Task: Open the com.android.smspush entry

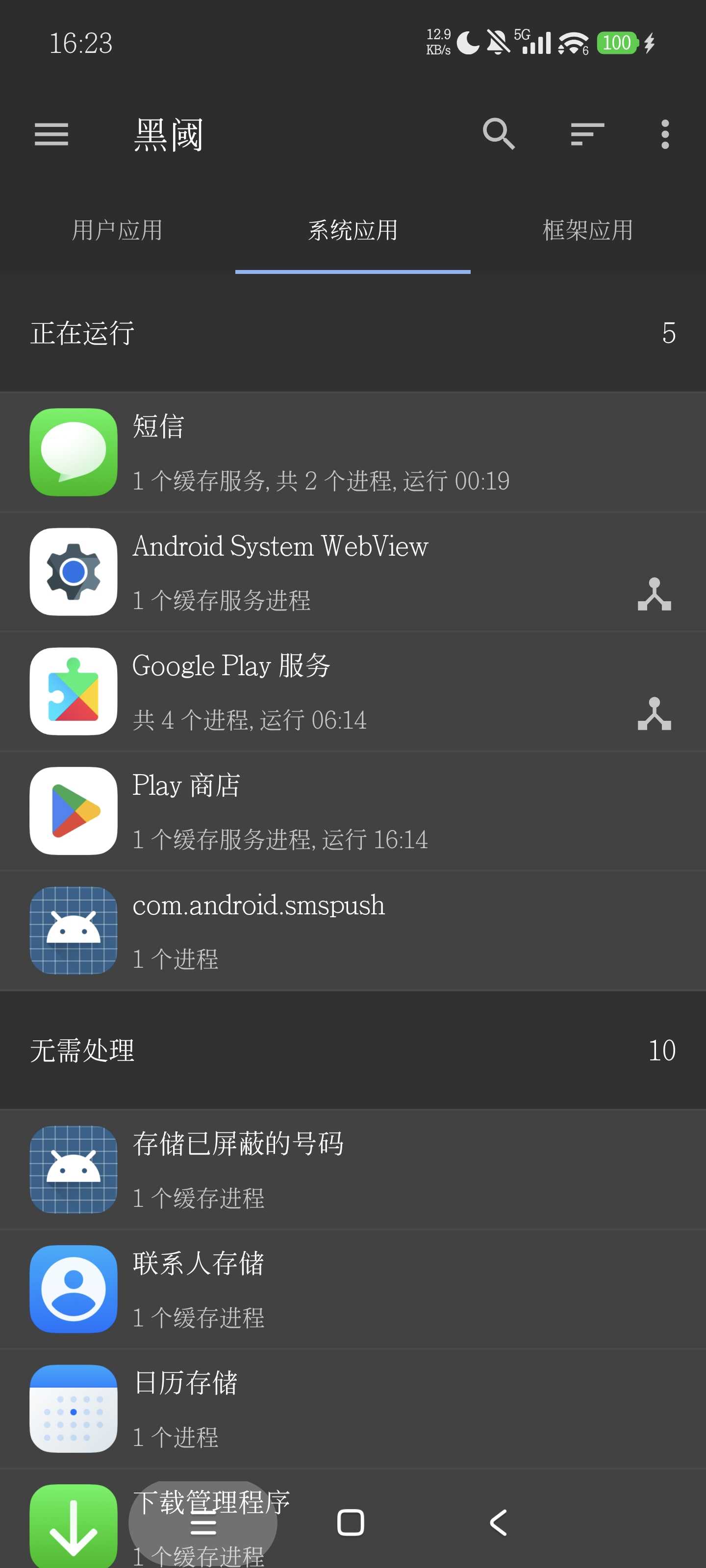Action: 353,931
